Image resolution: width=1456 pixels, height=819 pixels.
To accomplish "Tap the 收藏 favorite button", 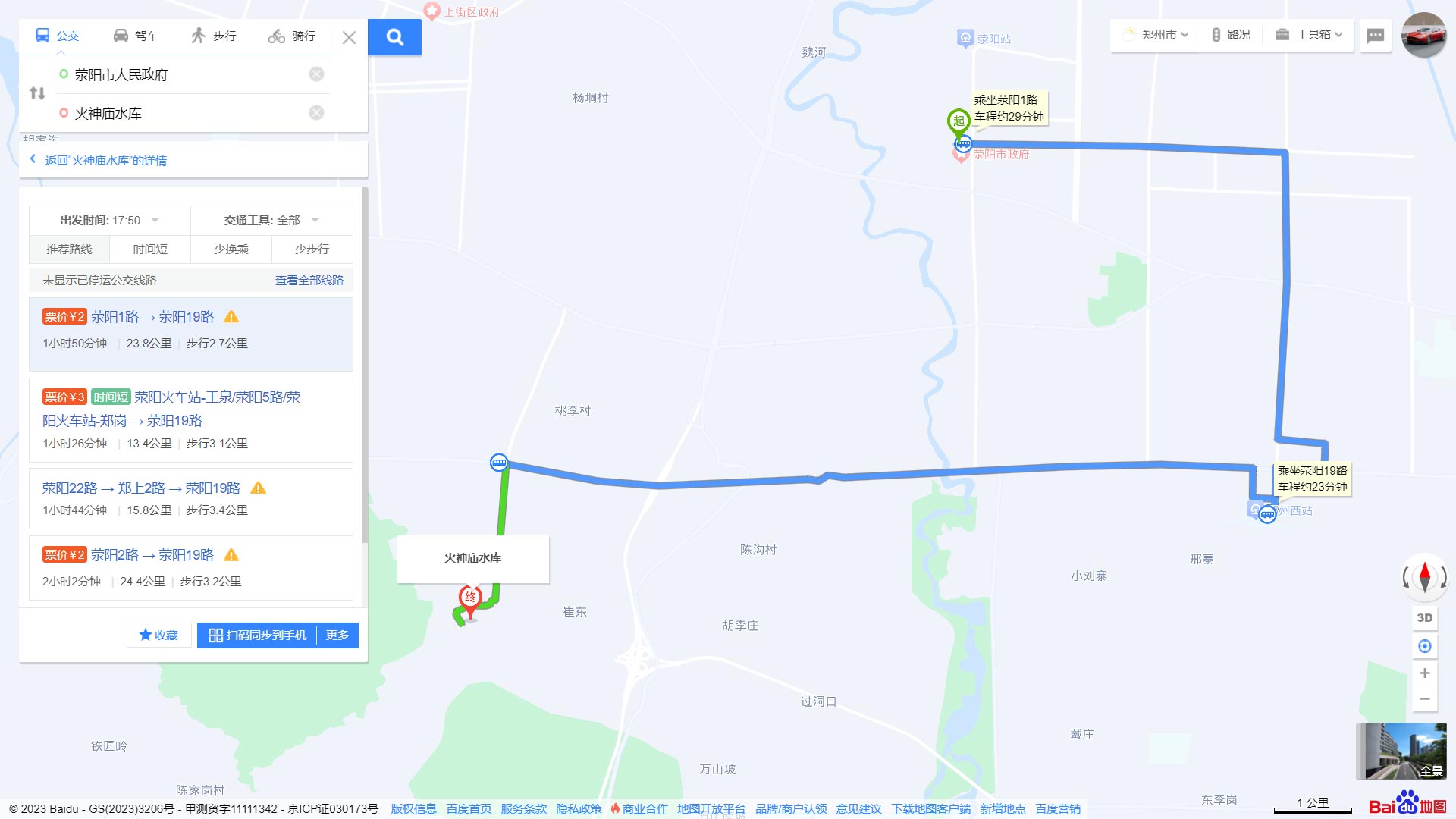I will 158,635.
